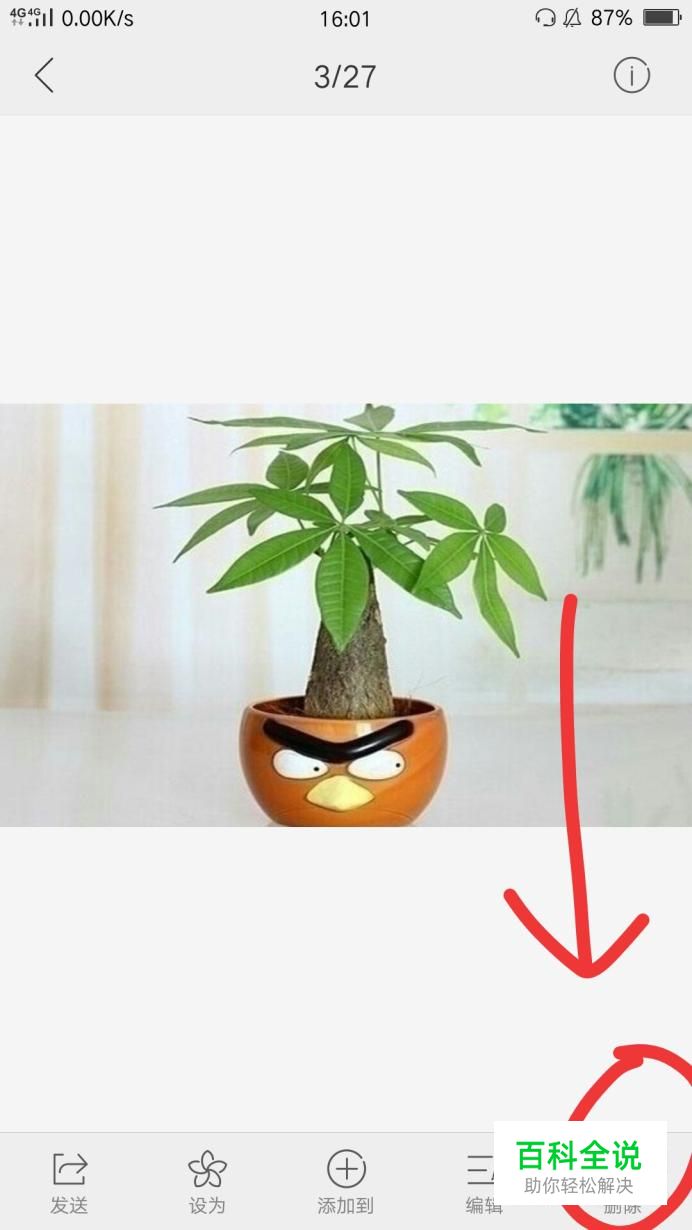Open the 设为 set-as option
692x1230 pixels.
[x=207, y=1182]
